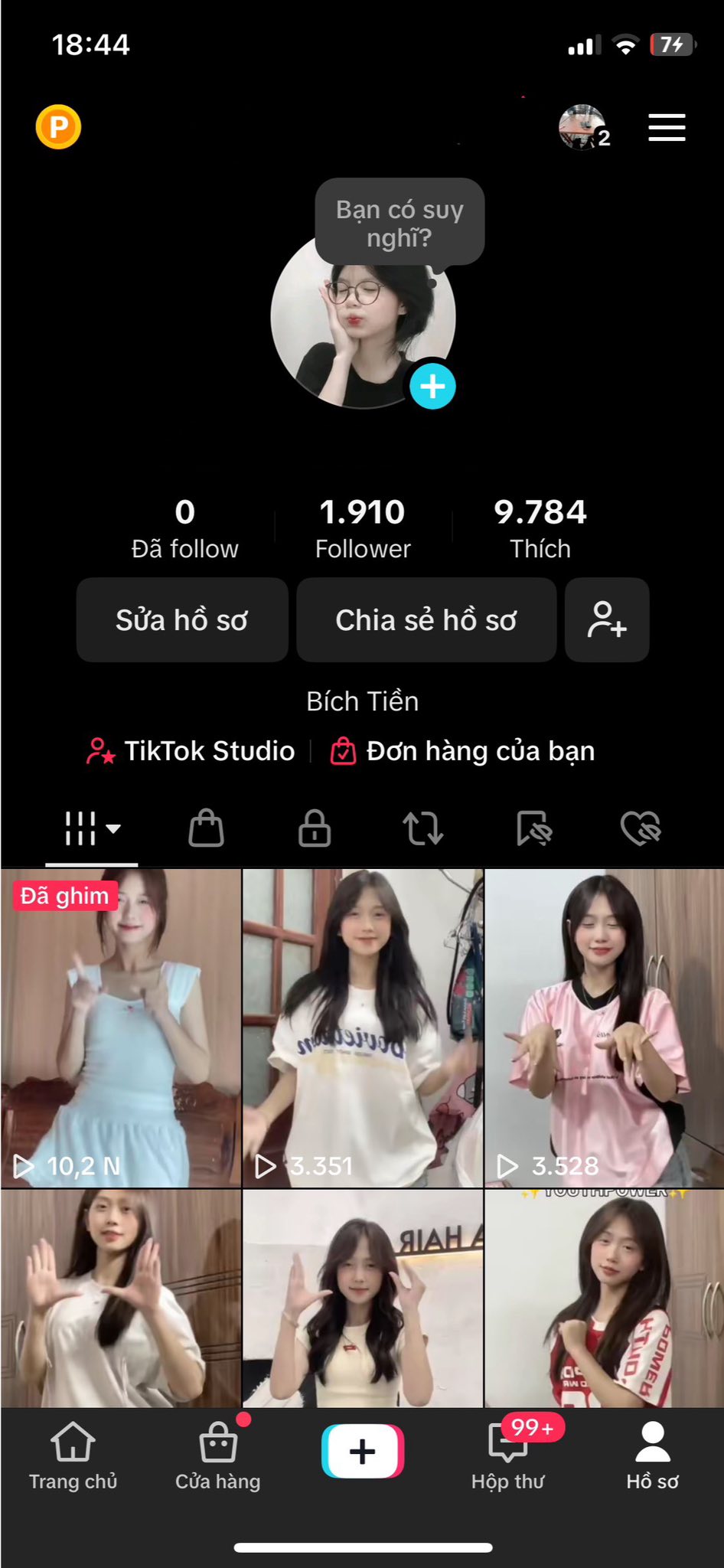Open the hamburger menu
This screenshot has width=724, height=1568.
tap(667, 127)
